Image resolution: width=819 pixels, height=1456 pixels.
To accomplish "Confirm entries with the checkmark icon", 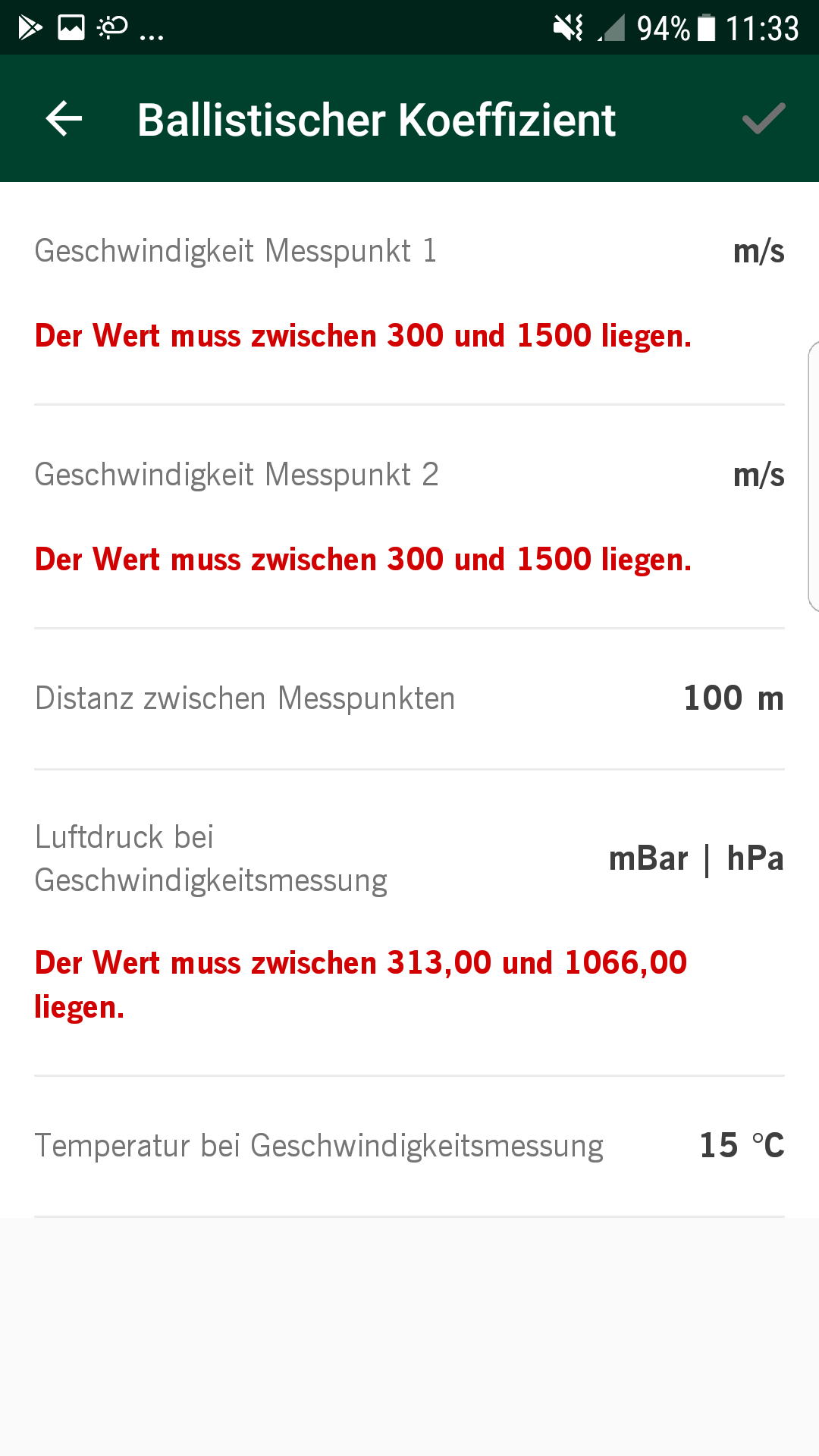I will pos(763,119).
